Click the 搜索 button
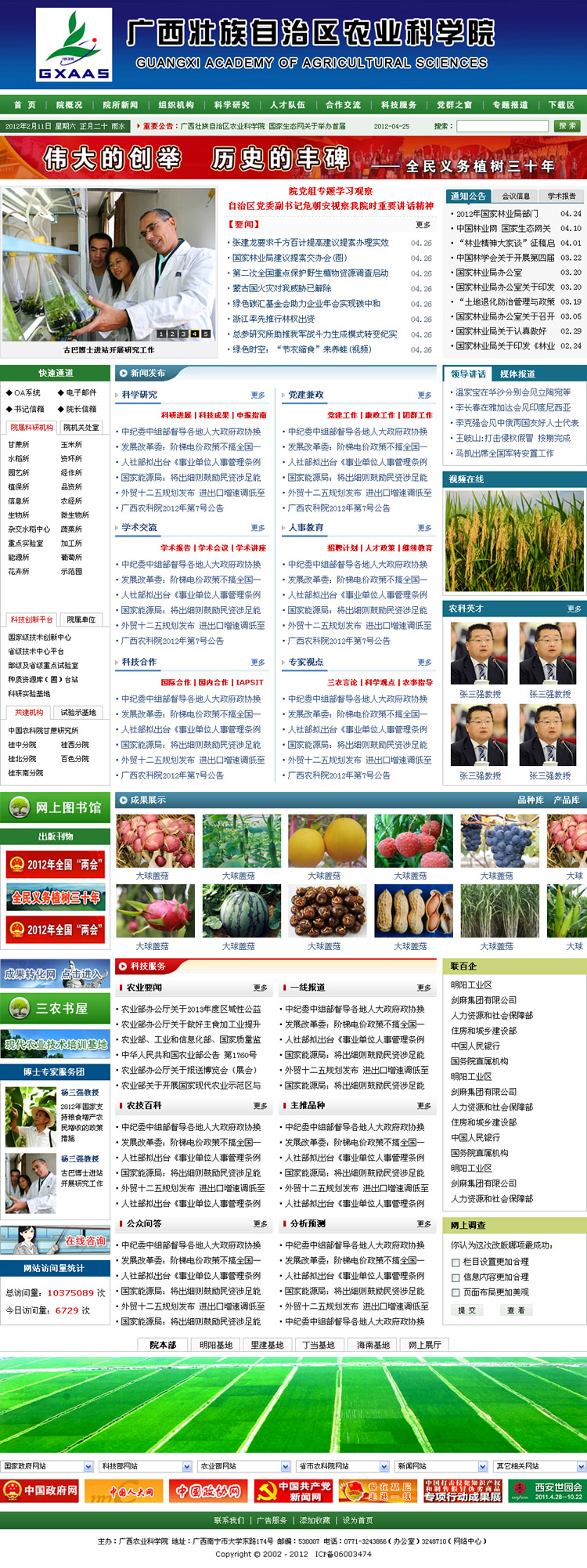587x1568 pixels. tap(567, 126)
